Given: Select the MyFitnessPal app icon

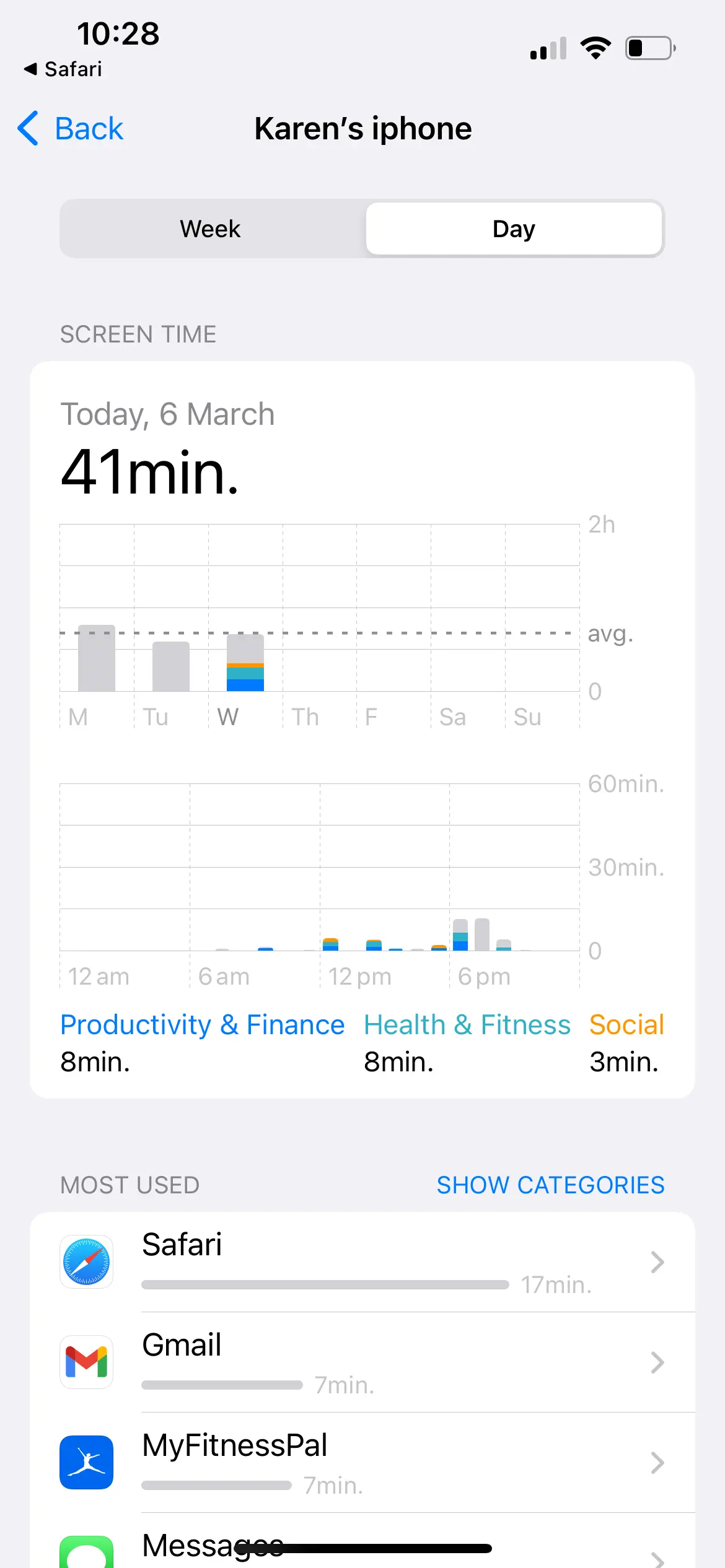Looking at the screenshot, I should tap(87, 1463).
